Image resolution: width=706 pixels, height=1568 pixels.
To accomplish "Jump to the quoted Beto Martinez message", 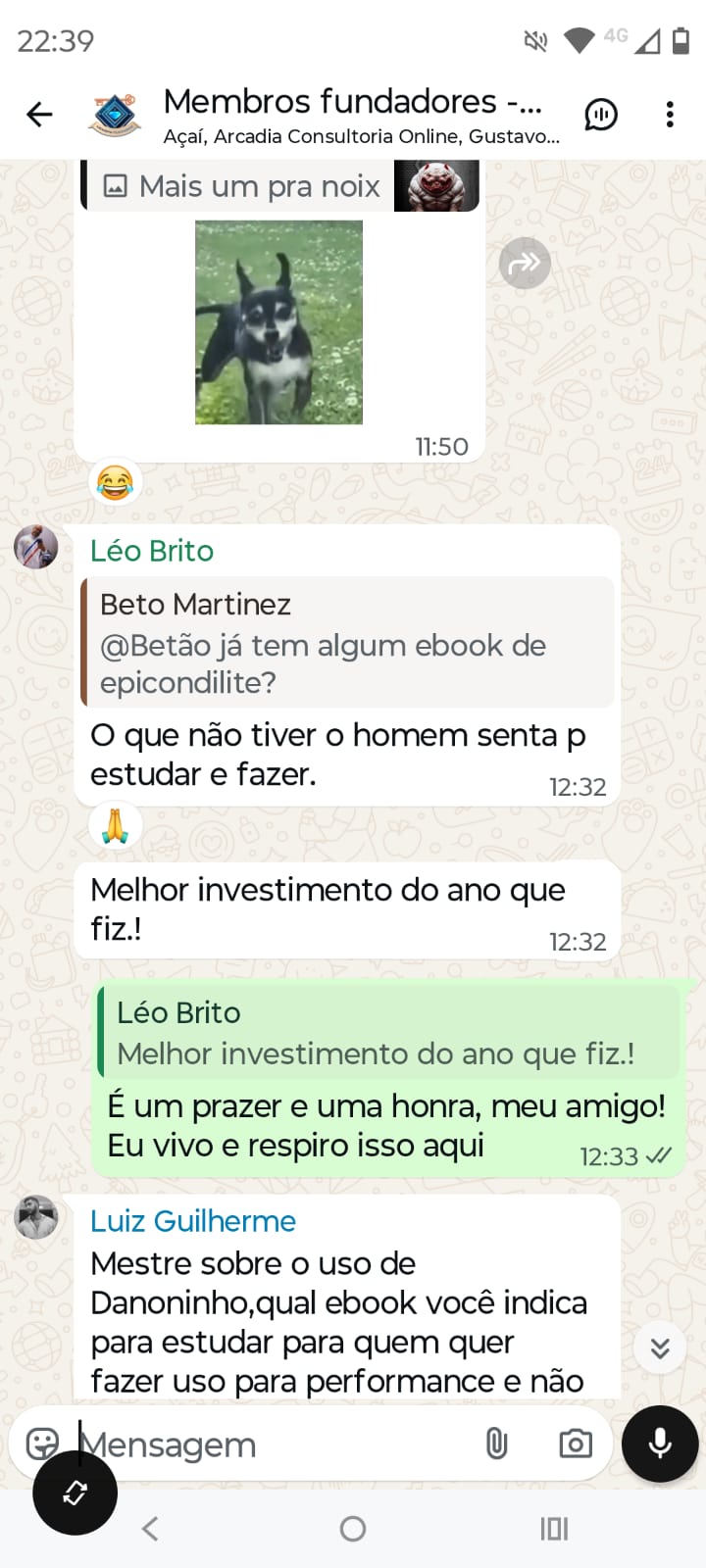I will (x=348, y=643).
